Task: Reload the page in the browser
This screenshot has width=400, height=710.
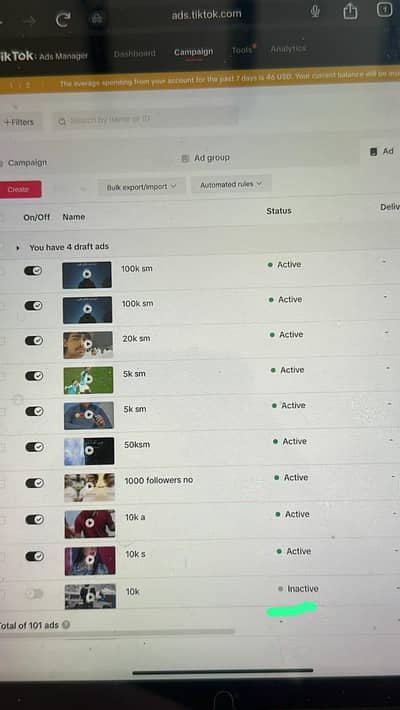Action: (62, 19)
